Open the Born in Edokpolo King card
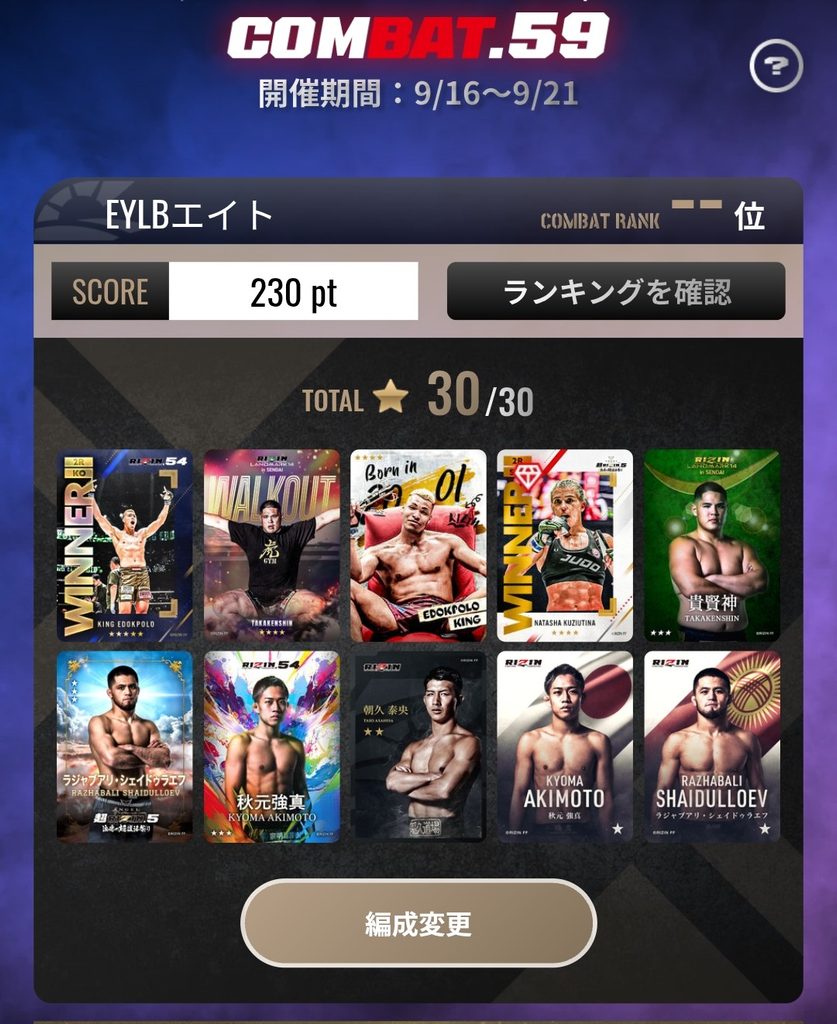The width and height of the screenshot is (837, 1024). [418, 545]
